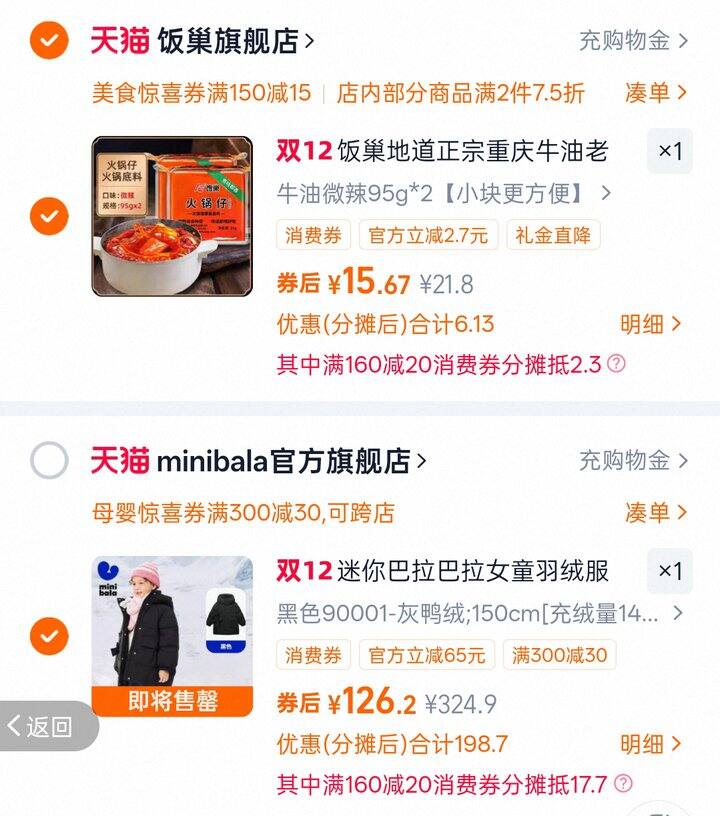Show help for 分摊抵2.3 coupon
This screenshot has height=816, width=720.
[x=617, y=364]
